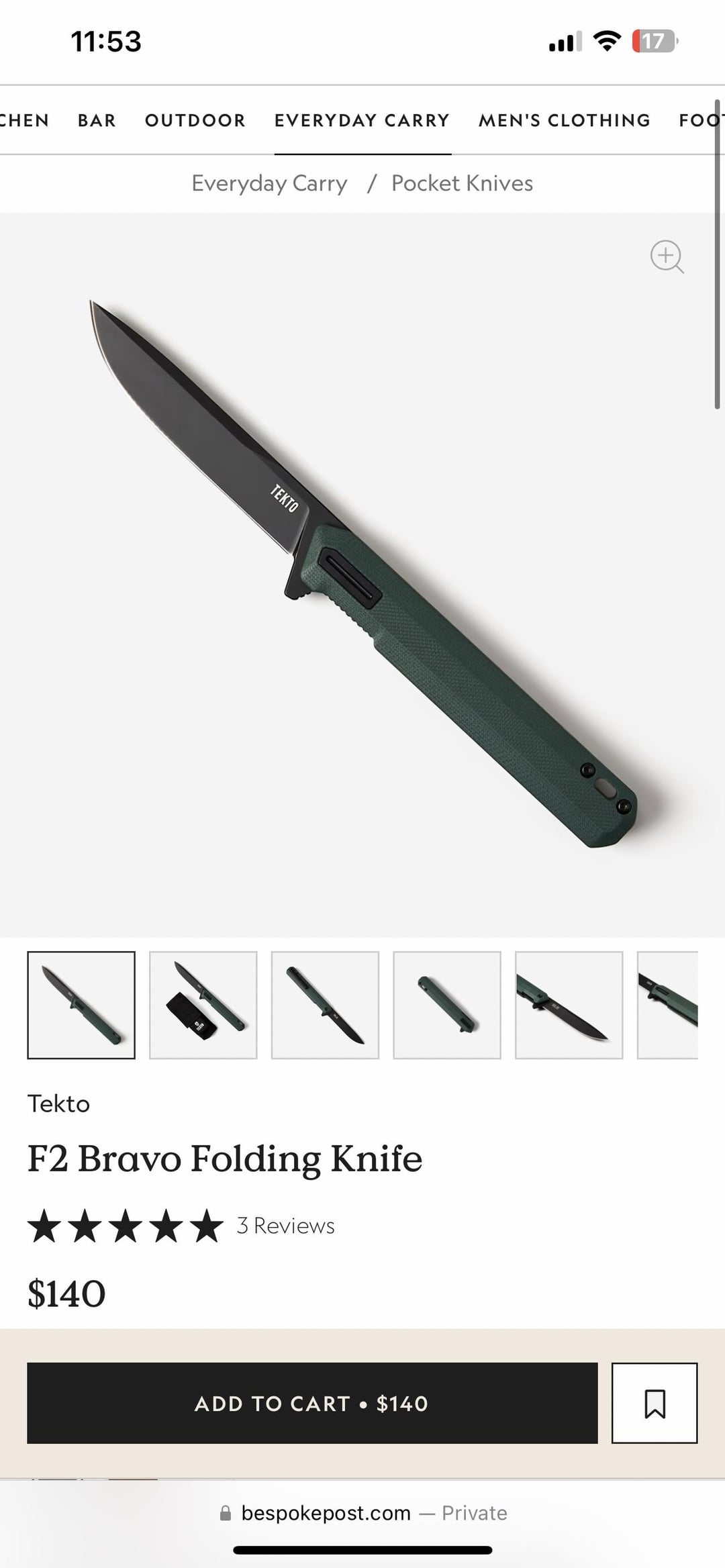The image size is (725, 1568).
Task: Open the Men's Clothing category
Action: pyautogui.click(x=564, y=120)
